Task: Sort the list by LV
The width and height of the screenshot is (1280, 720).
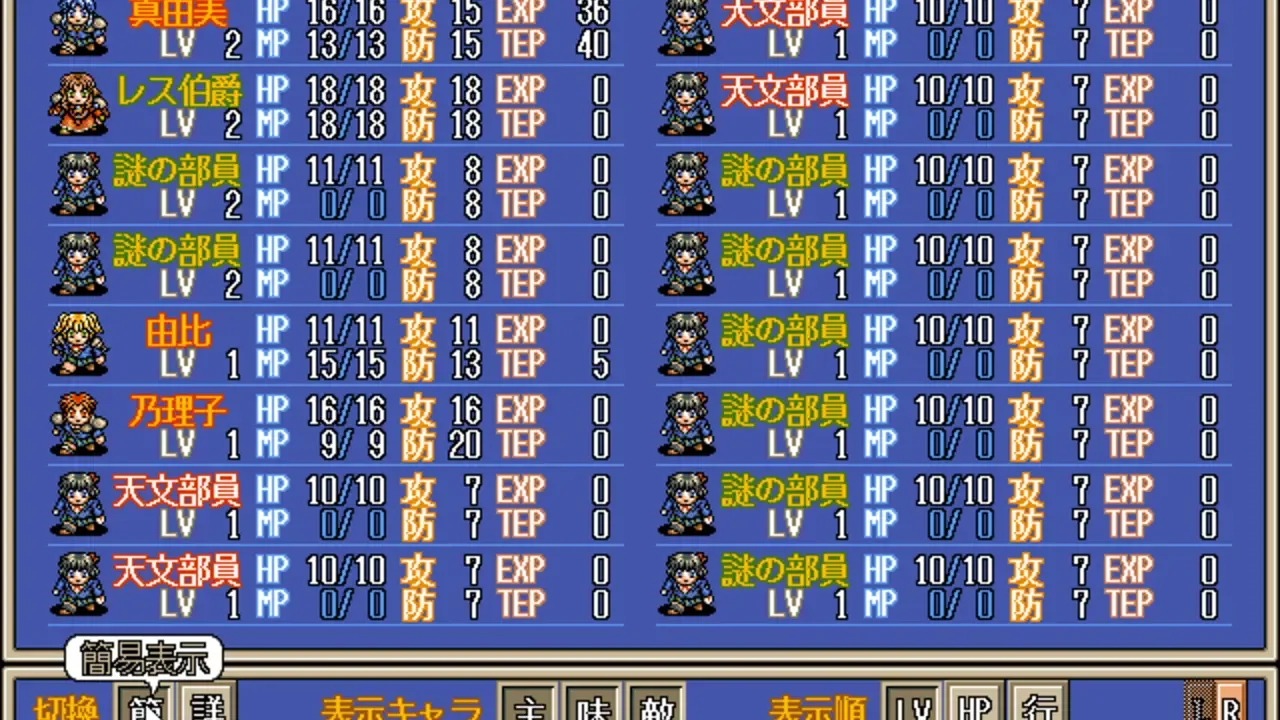Action: coord(909,705)
